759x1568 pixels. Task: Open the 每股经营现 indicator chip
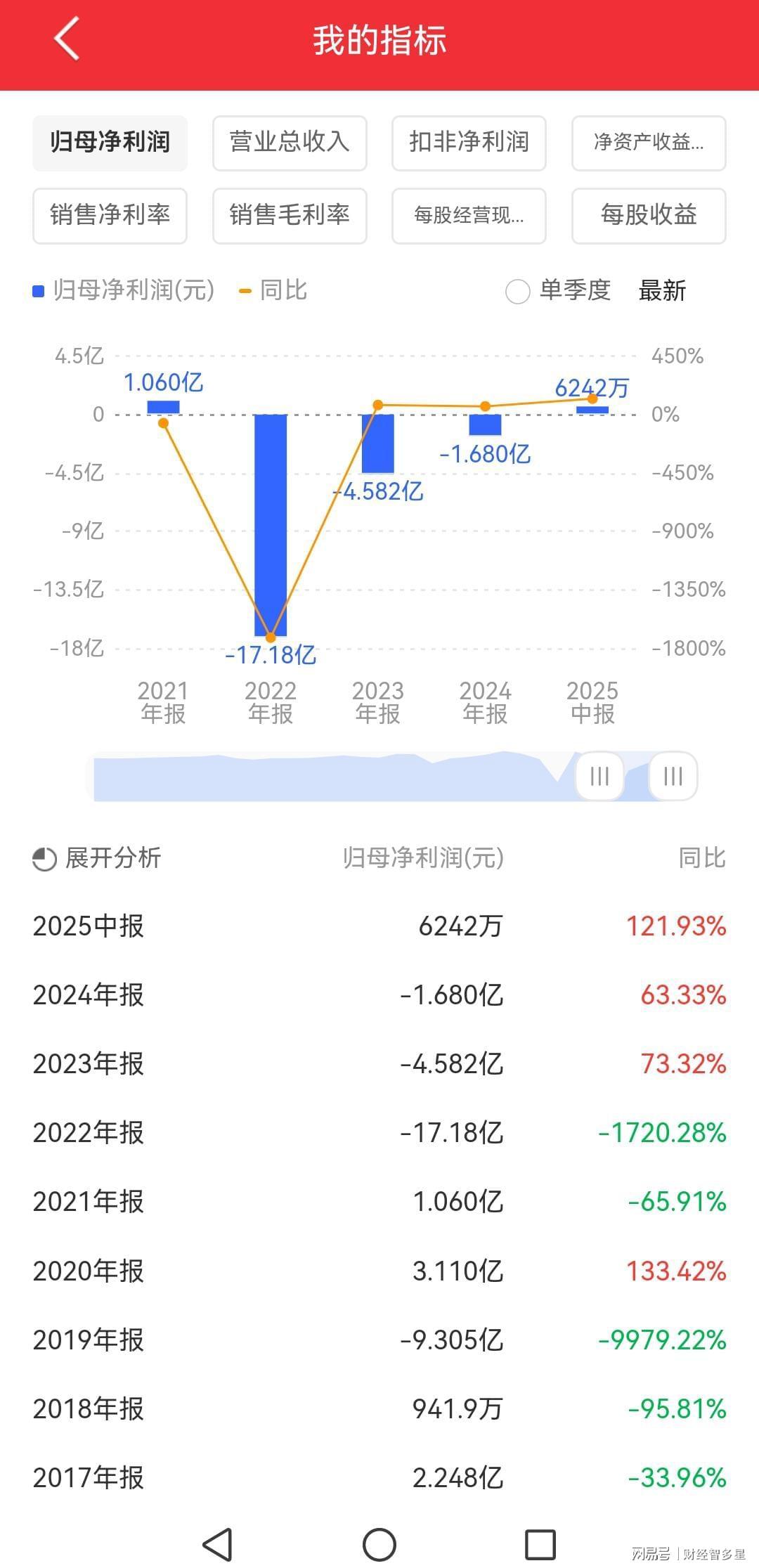pyautogui.click(x=469, y=215)
